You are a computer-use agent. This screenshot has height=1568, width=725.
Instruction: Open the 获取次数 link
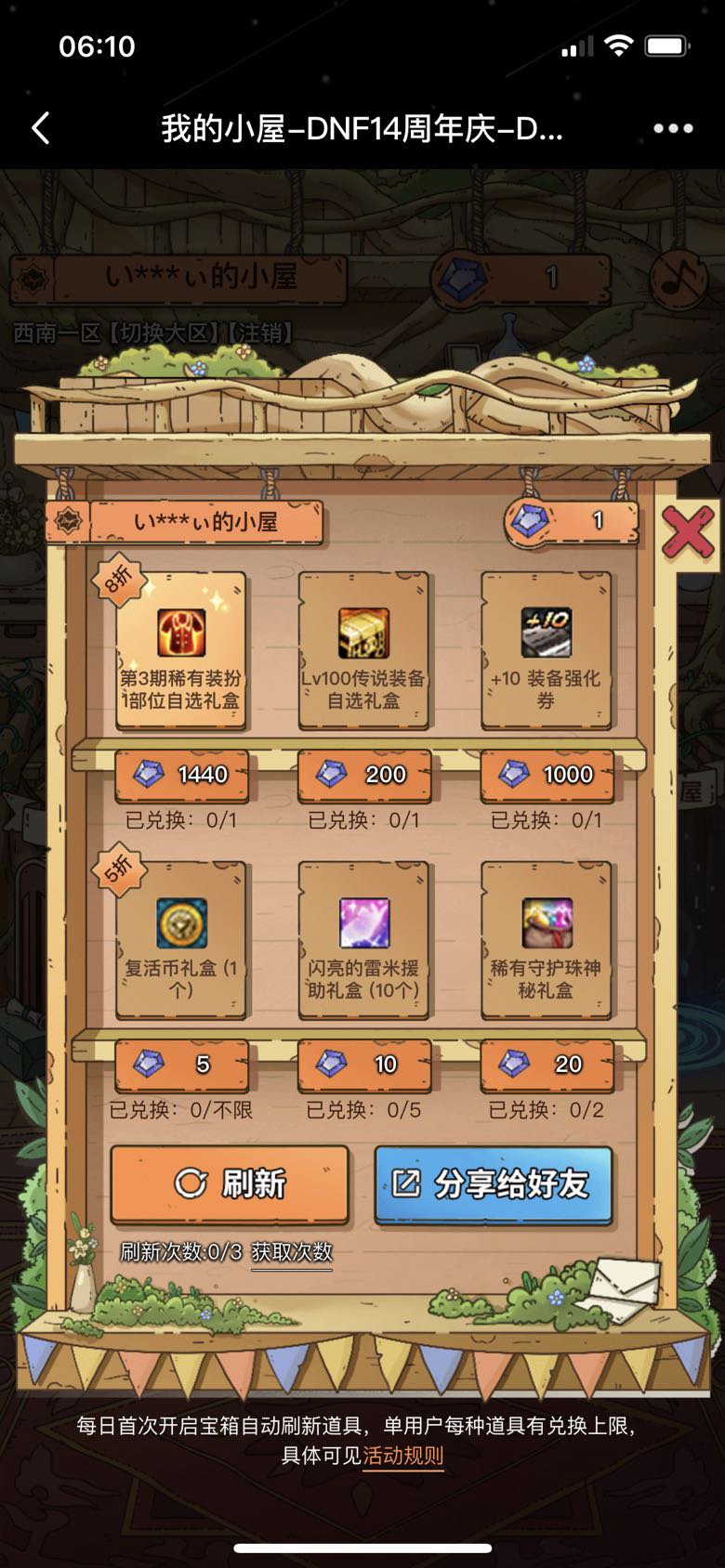[292, 1251]
